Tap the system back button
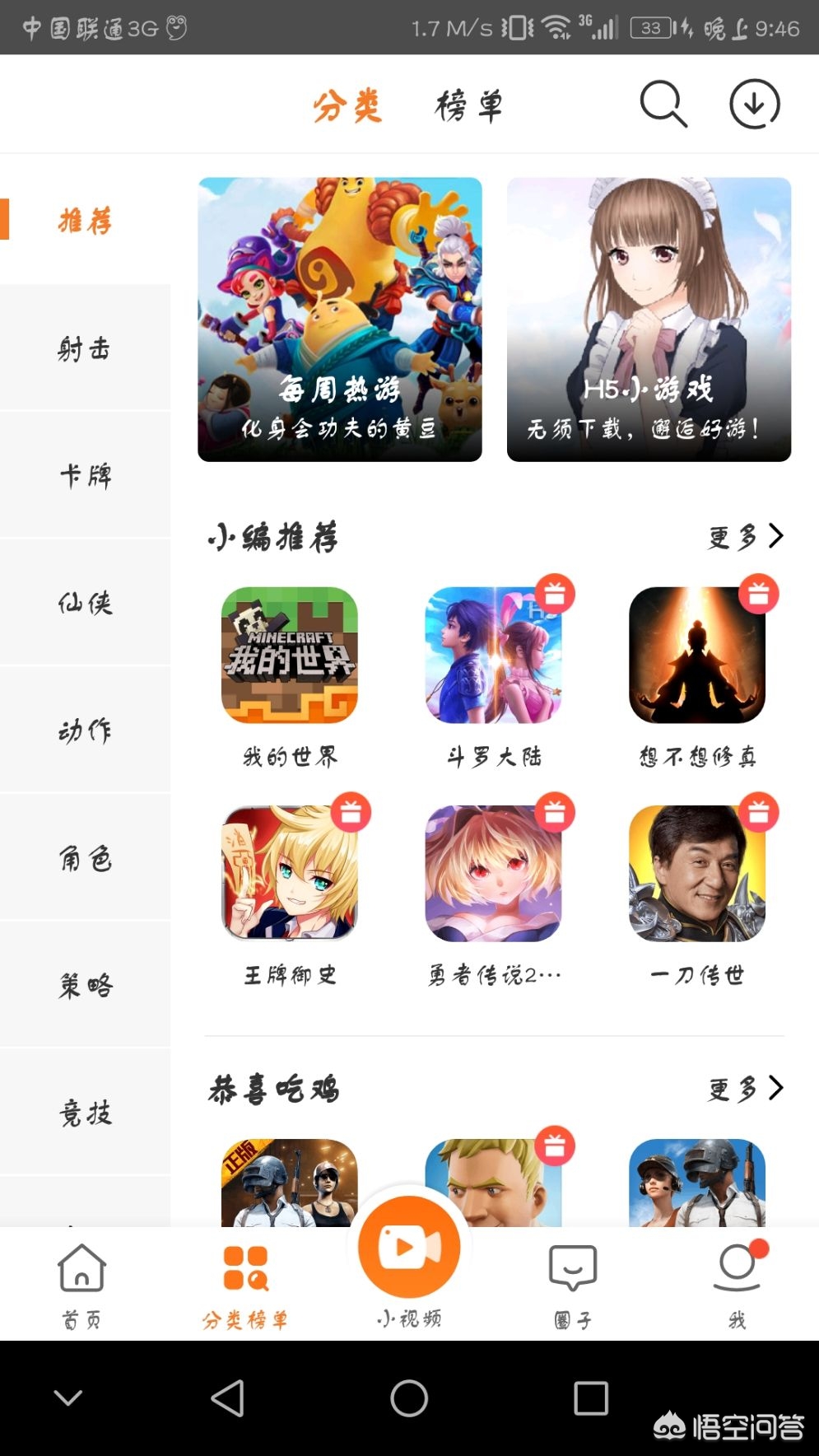This screenshot has width=819, height=1456. click(227, 1398)
